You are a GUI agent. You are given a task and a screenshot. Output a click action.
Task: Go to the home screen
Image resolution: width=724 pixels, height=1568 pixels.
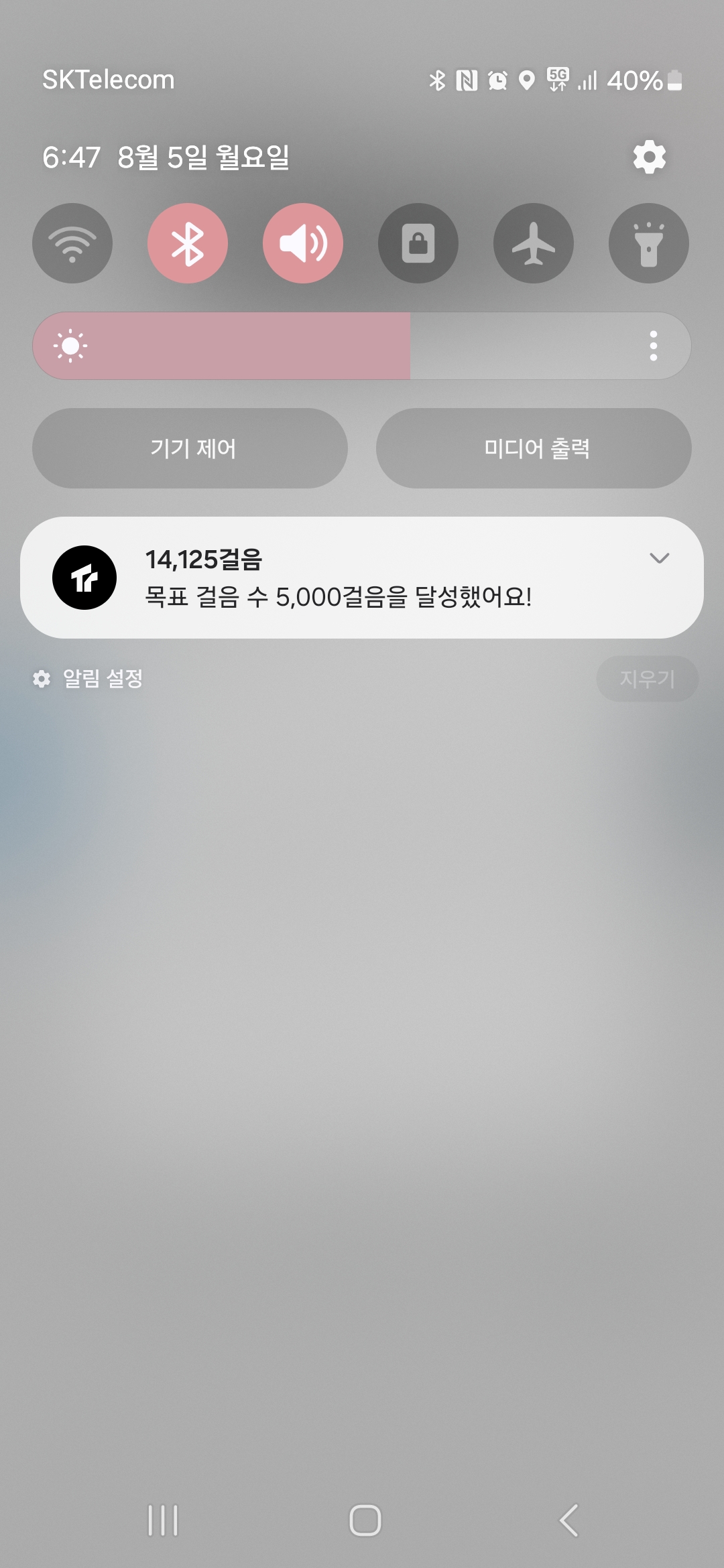365,1520
